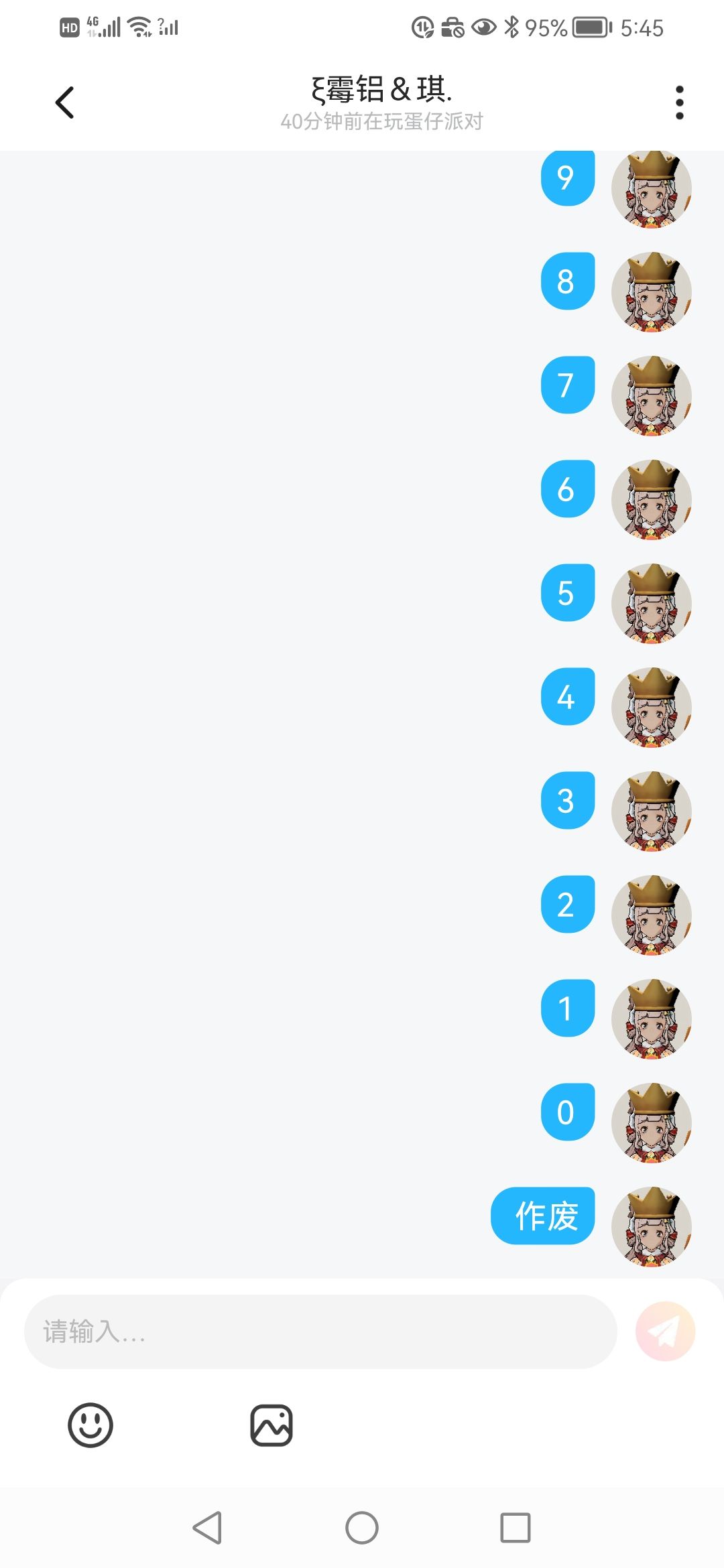The width and height of the screenshot is (724, 1568).
Task: Go back from this chat
Action: pos(64,103)
